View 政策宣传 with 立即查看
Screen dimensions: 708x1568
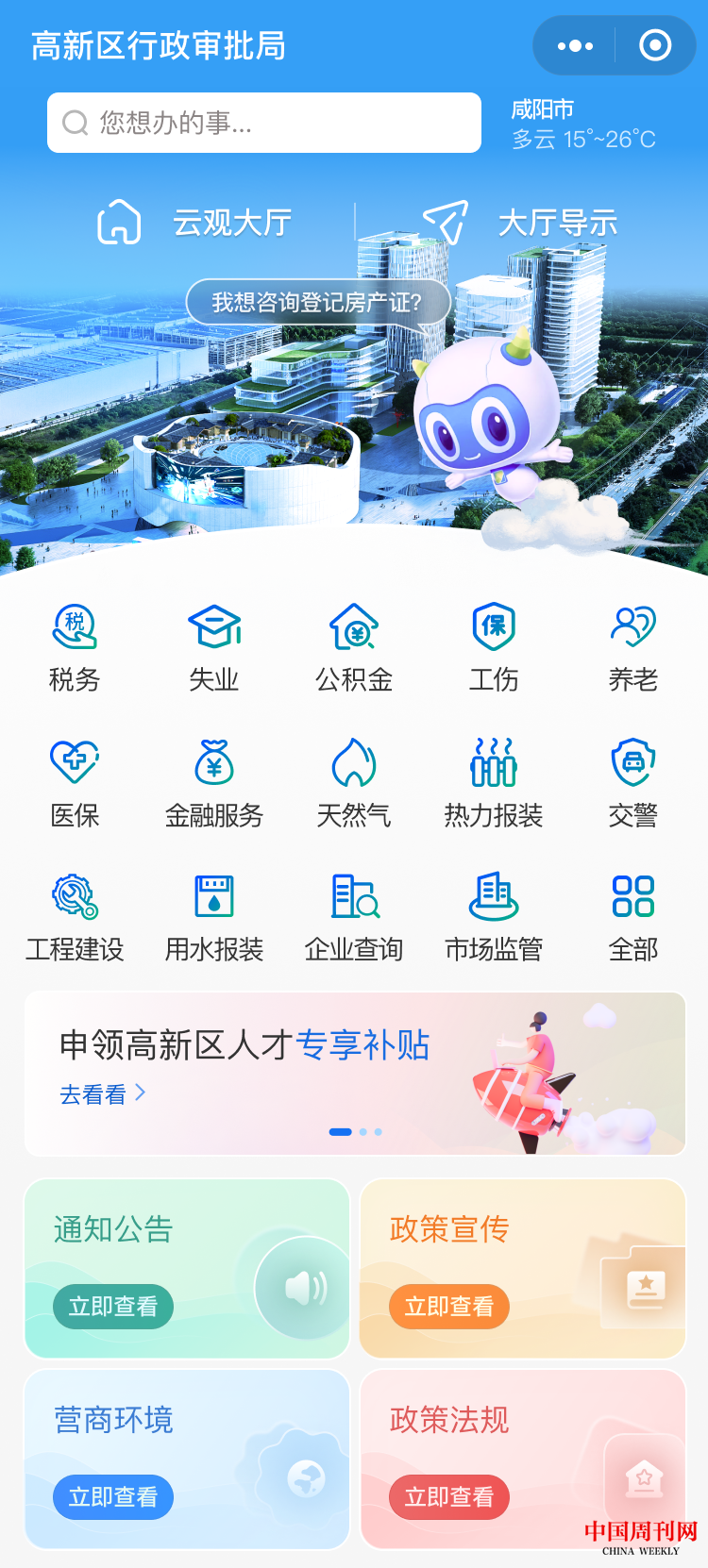[449, 1307]
